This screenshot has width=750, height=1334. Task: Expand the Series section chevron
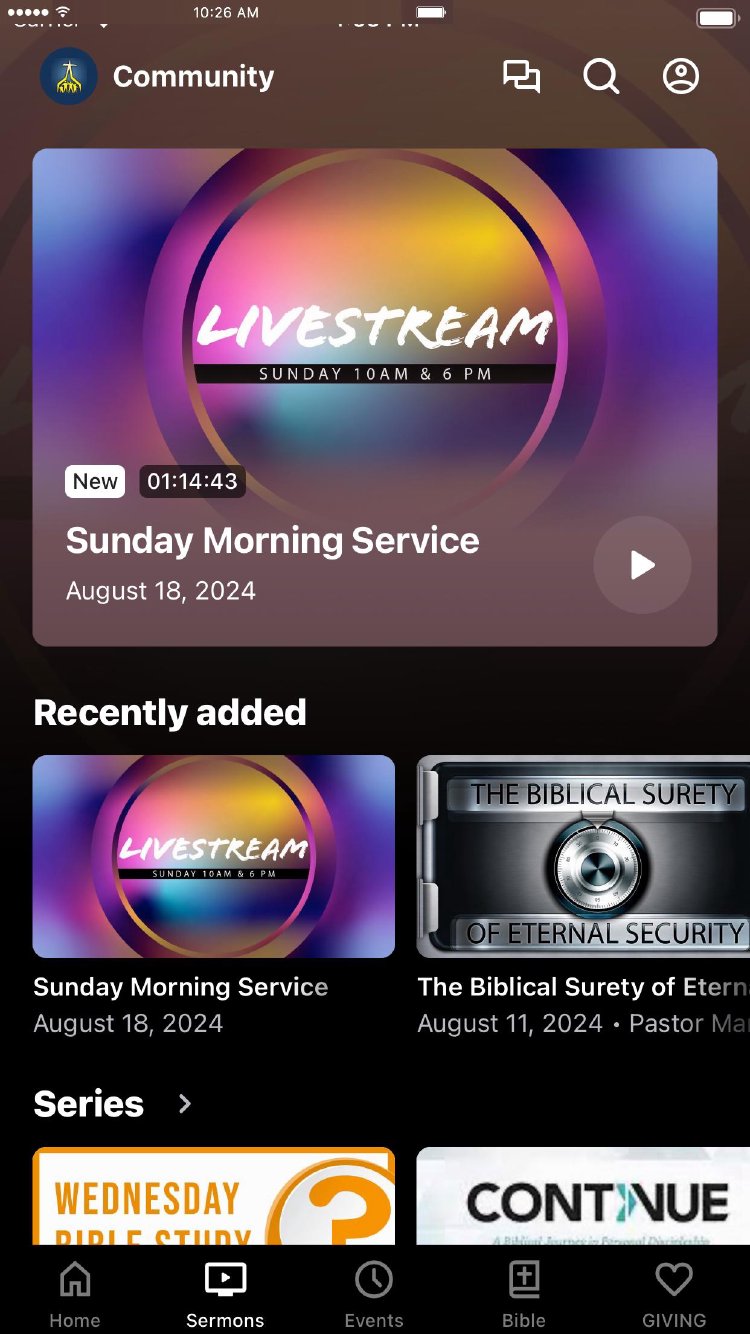[185, 1103]
